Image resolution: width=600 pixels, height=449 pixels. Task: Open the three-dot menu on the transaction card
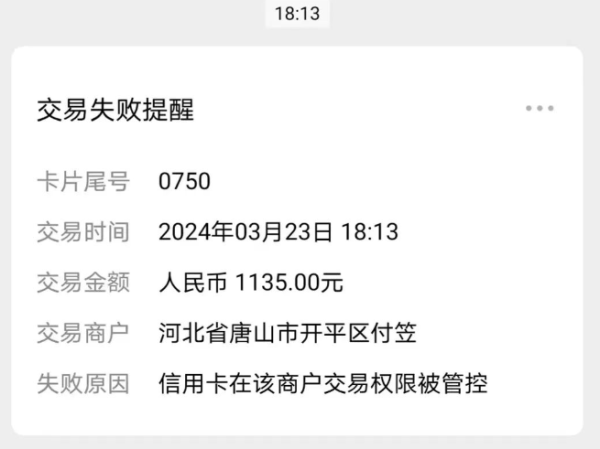[539, 109]
